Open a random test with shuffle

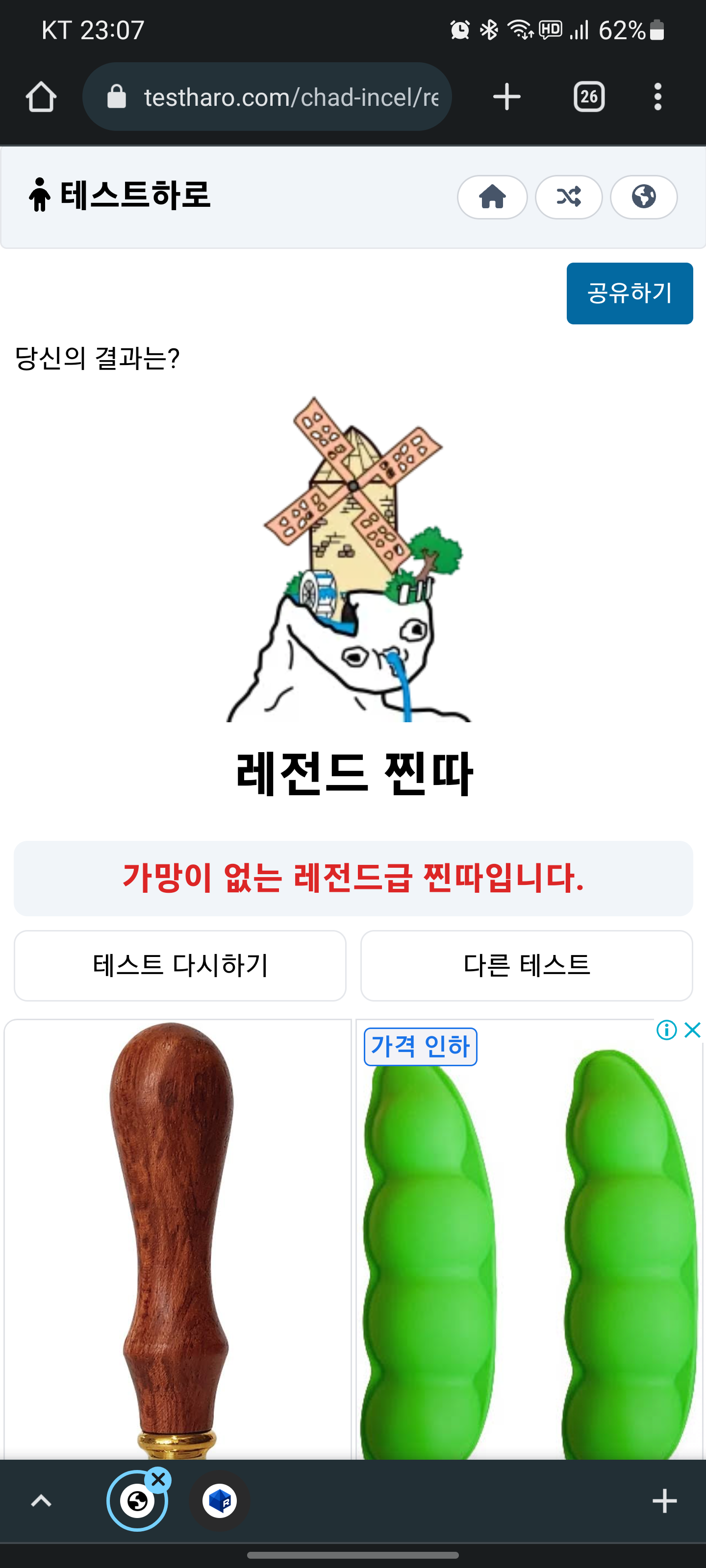coord(568,196)
